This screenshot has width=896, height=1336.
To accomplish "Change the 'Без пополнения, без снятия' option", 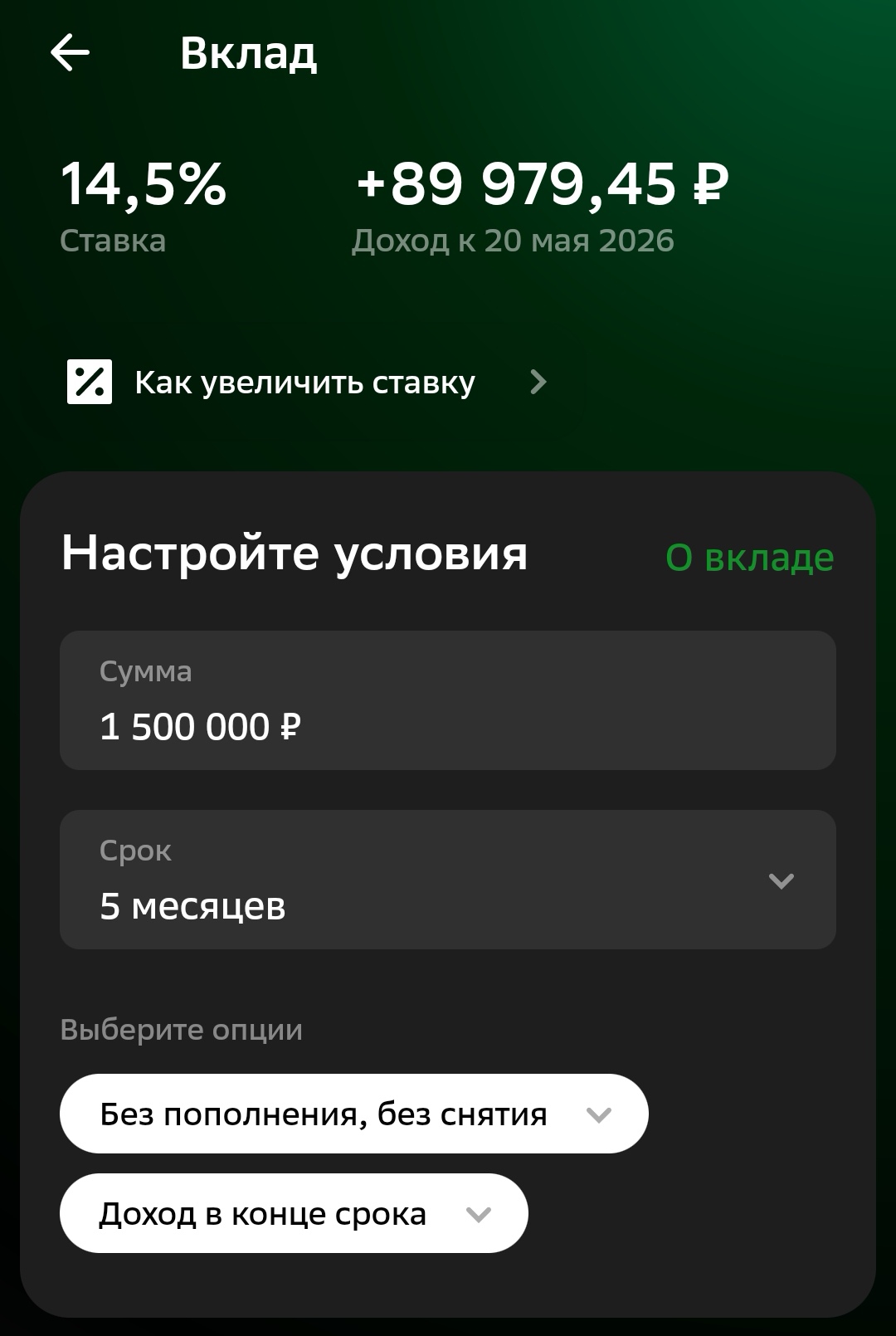I will pos(353,1114).
